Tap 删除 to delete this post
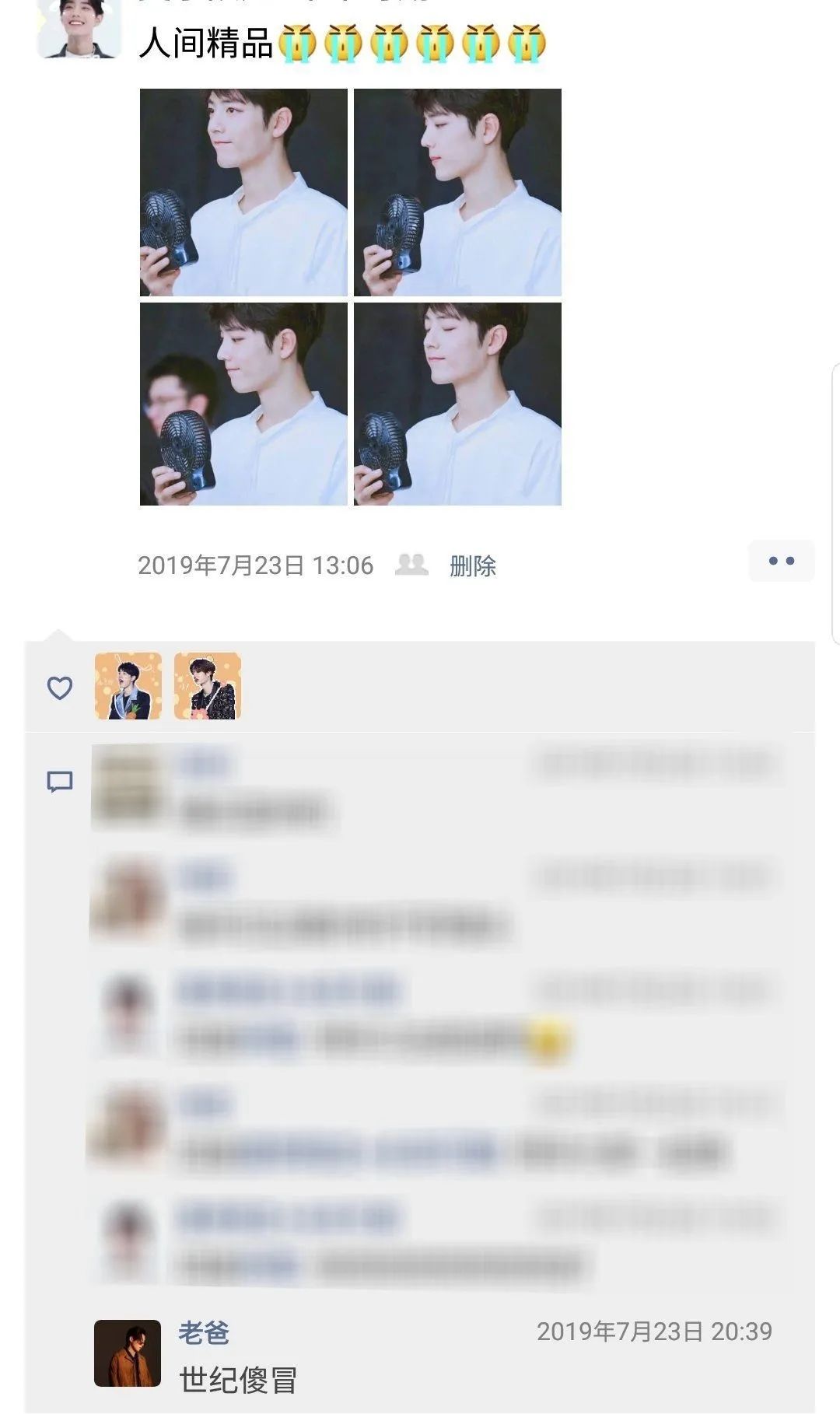This screenshot has width=840, height=1414. click(x=473, y=565)
